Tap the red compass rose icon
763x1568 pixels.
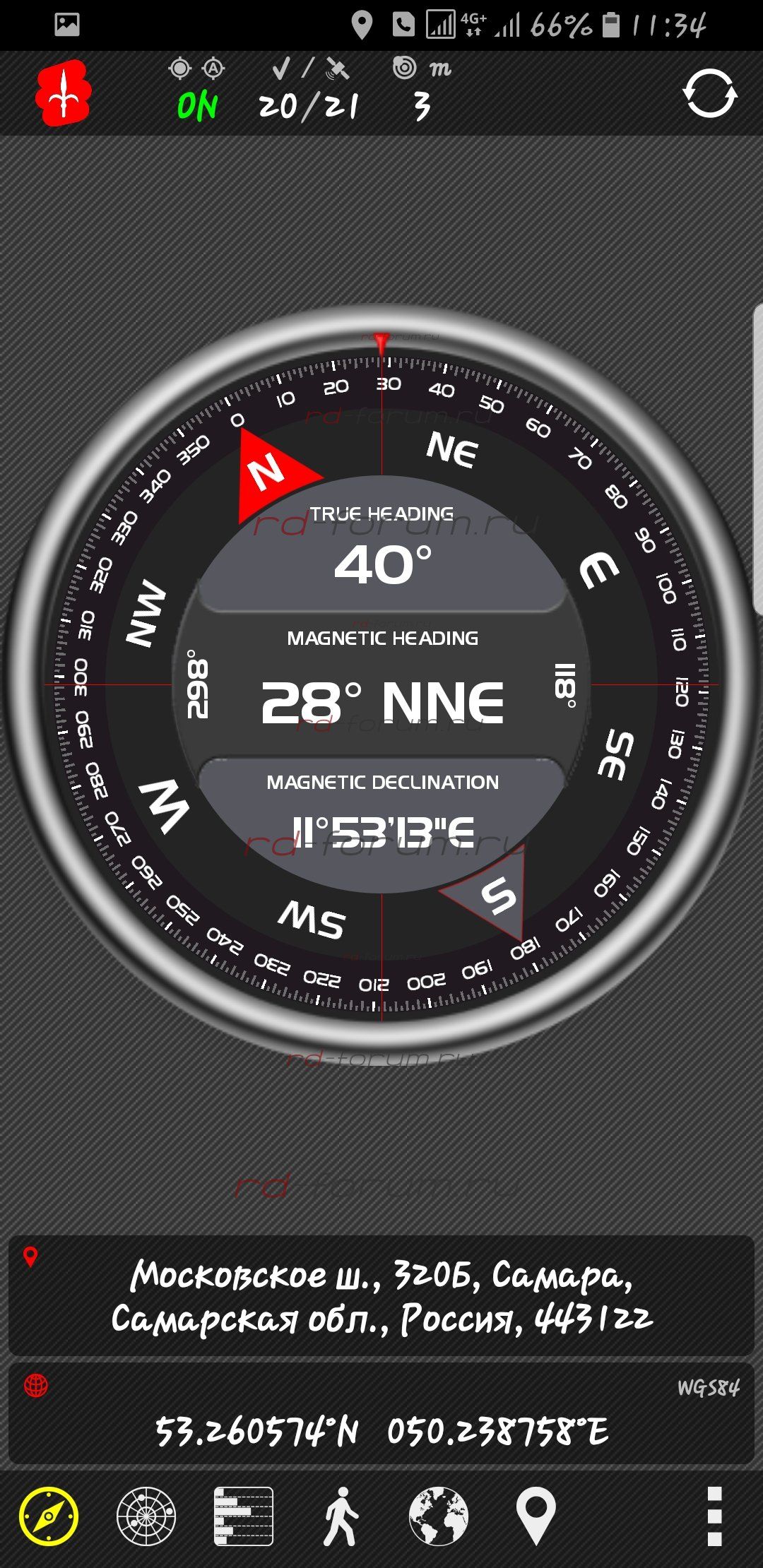click(63, 93)
